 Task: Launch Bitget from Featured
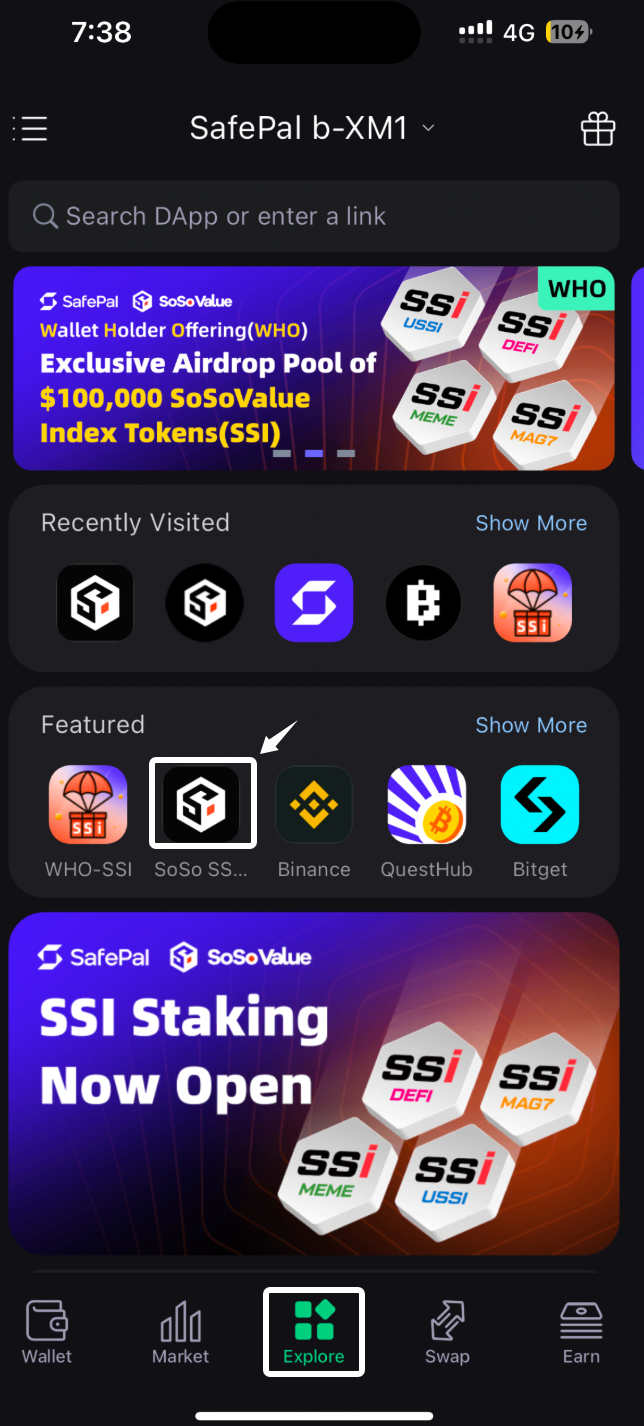pyautogui.click(x=540, y=805)
